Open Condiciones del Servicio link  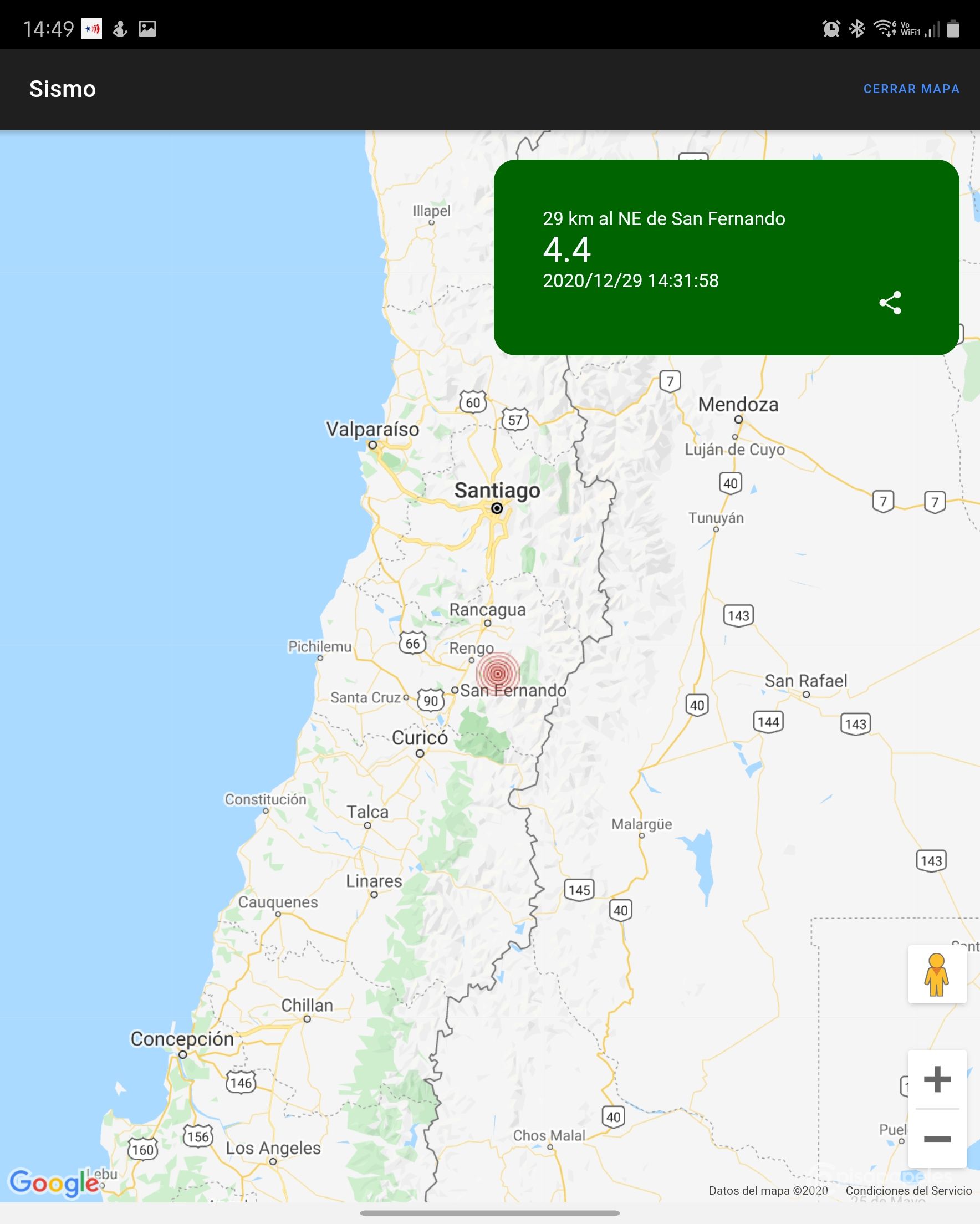(x=908, y=1191)
